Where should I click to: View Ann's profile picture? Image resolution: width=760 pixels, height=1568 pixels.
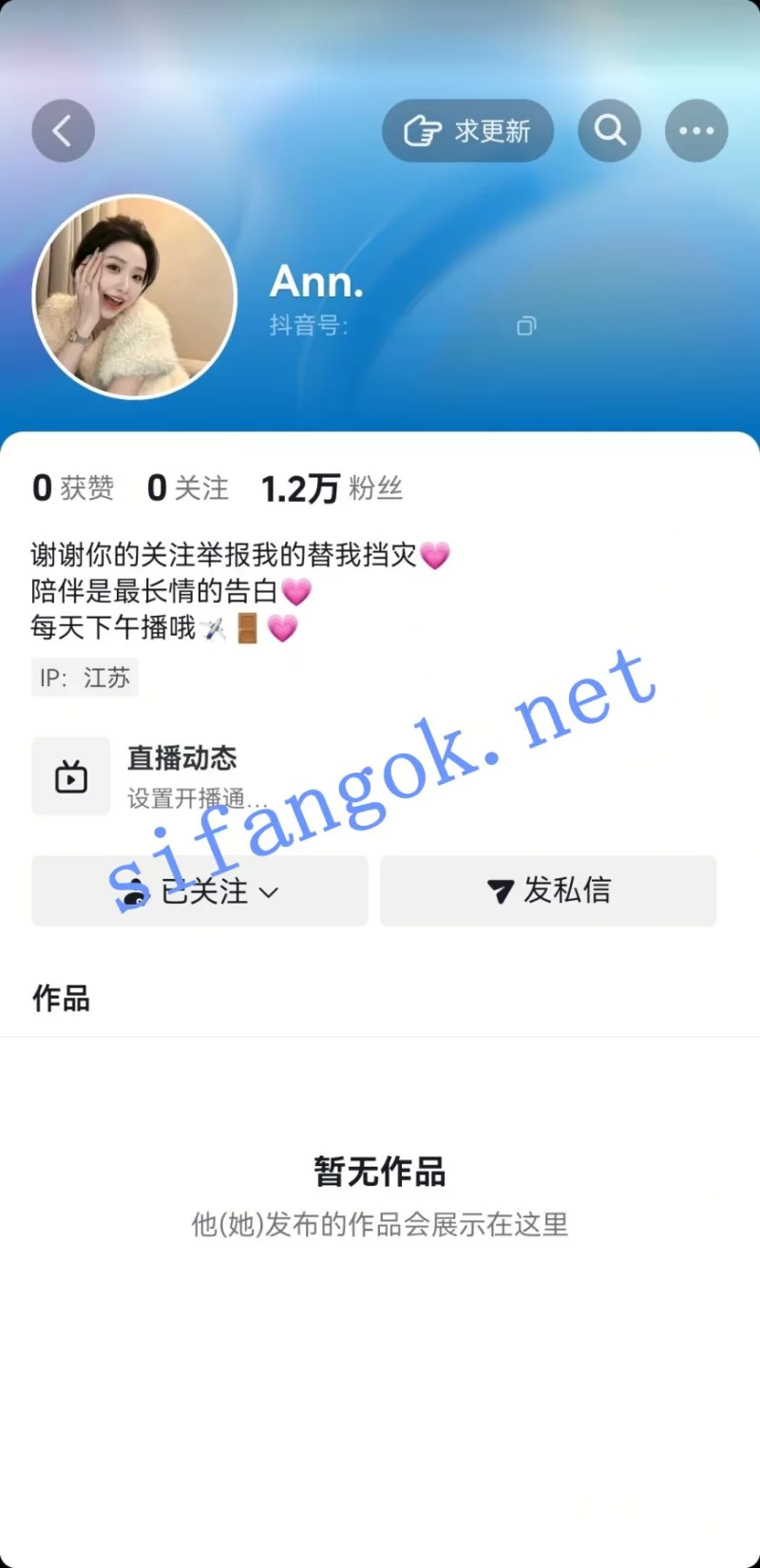click(x=134, y=296)
